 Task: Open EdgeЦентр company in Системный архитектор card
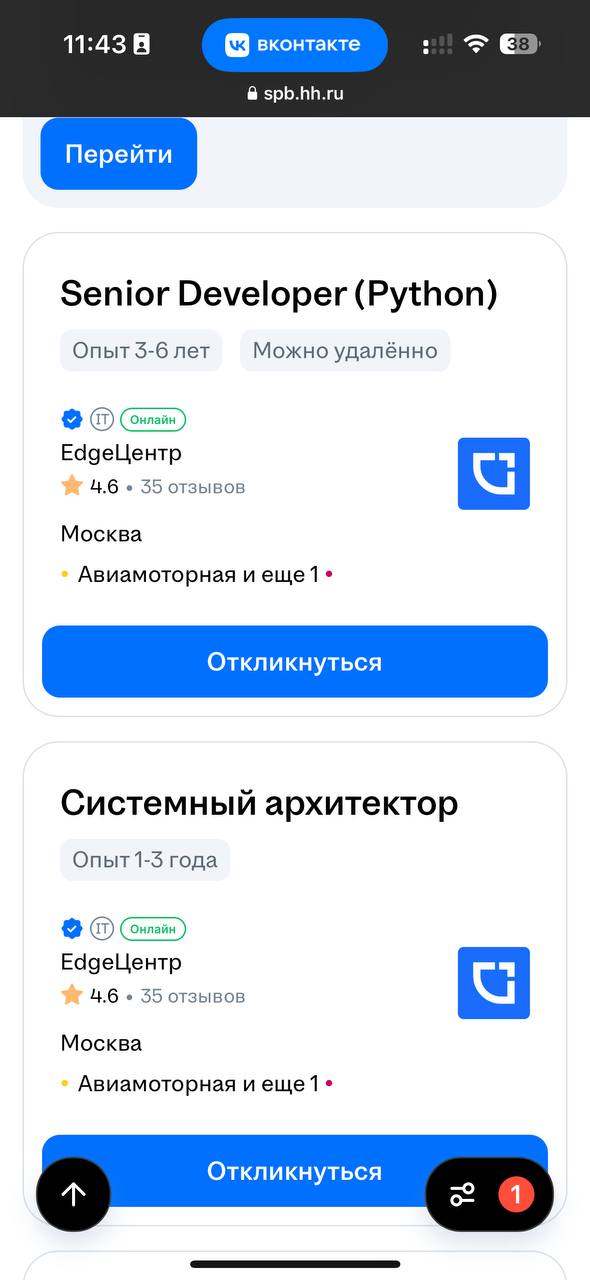pyautogui.click(x=121, y=962)
